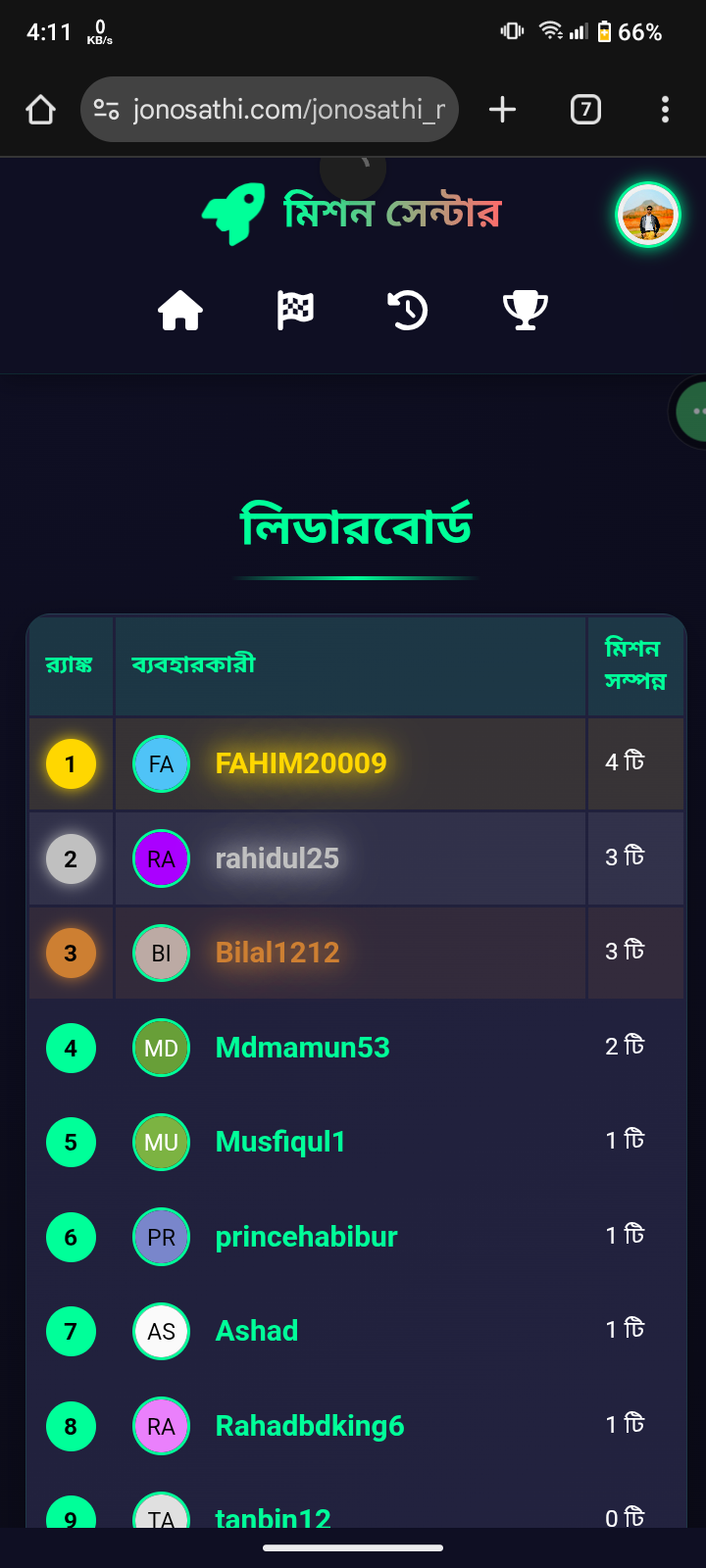Viewport: 706px width, 1568px height.
Task: Open the browser home page button
Action: (40, 110)
